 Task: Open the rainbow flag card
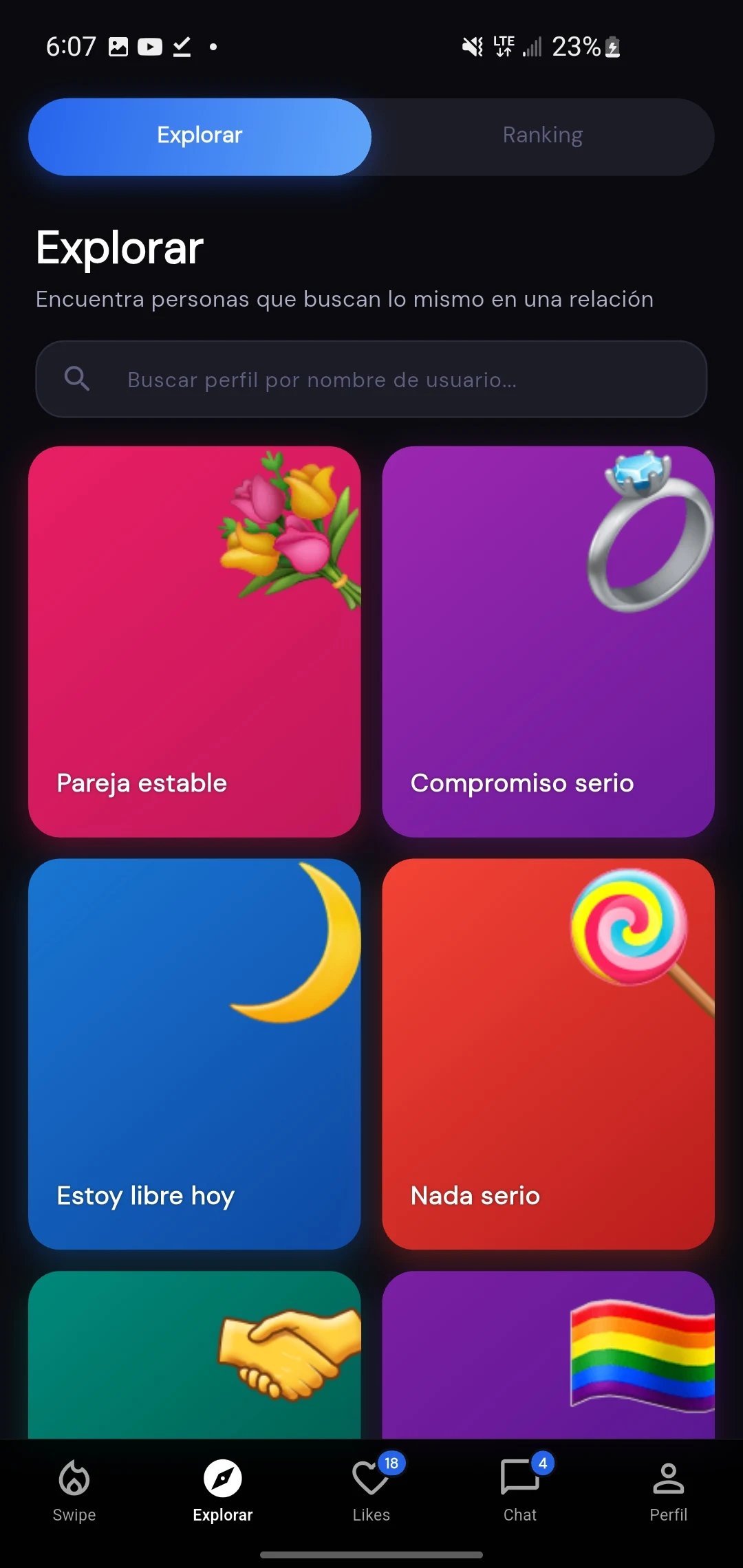pyautogui.click(x=548, y=1355)
